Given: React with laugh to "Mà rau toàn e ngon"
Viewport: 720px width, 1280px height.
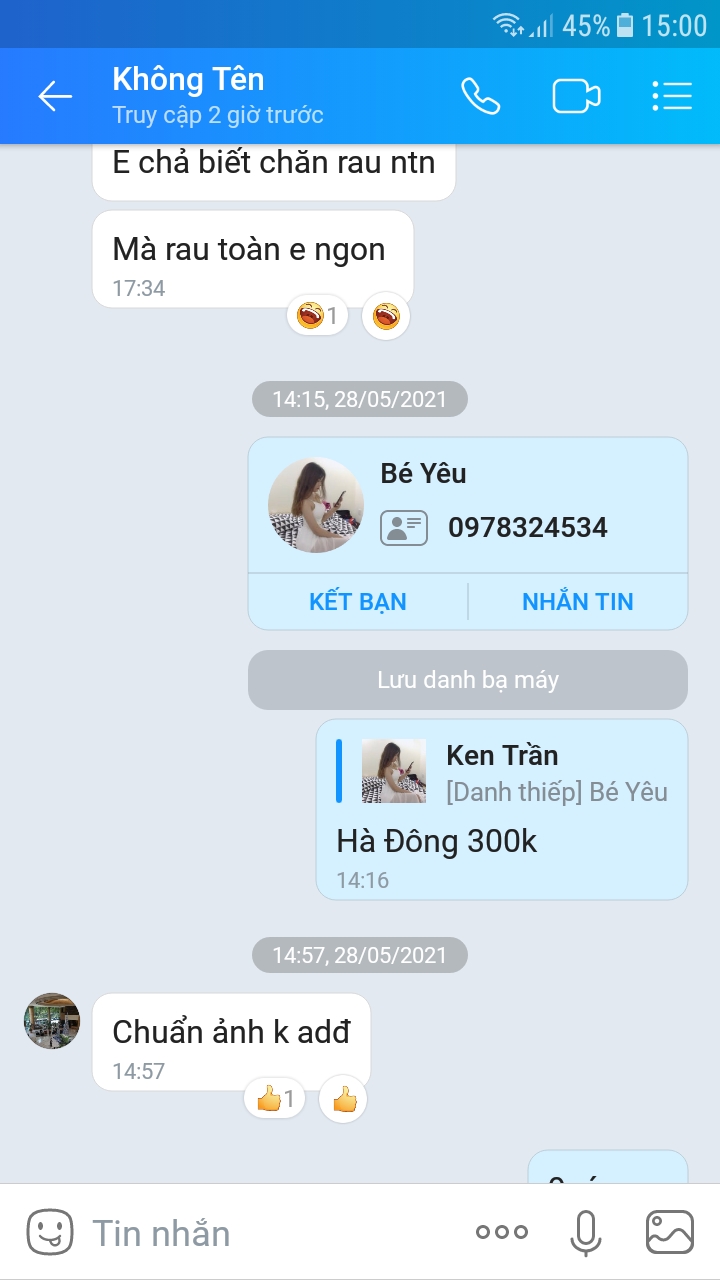Looking at the screenshot, I should click(385, 317).
